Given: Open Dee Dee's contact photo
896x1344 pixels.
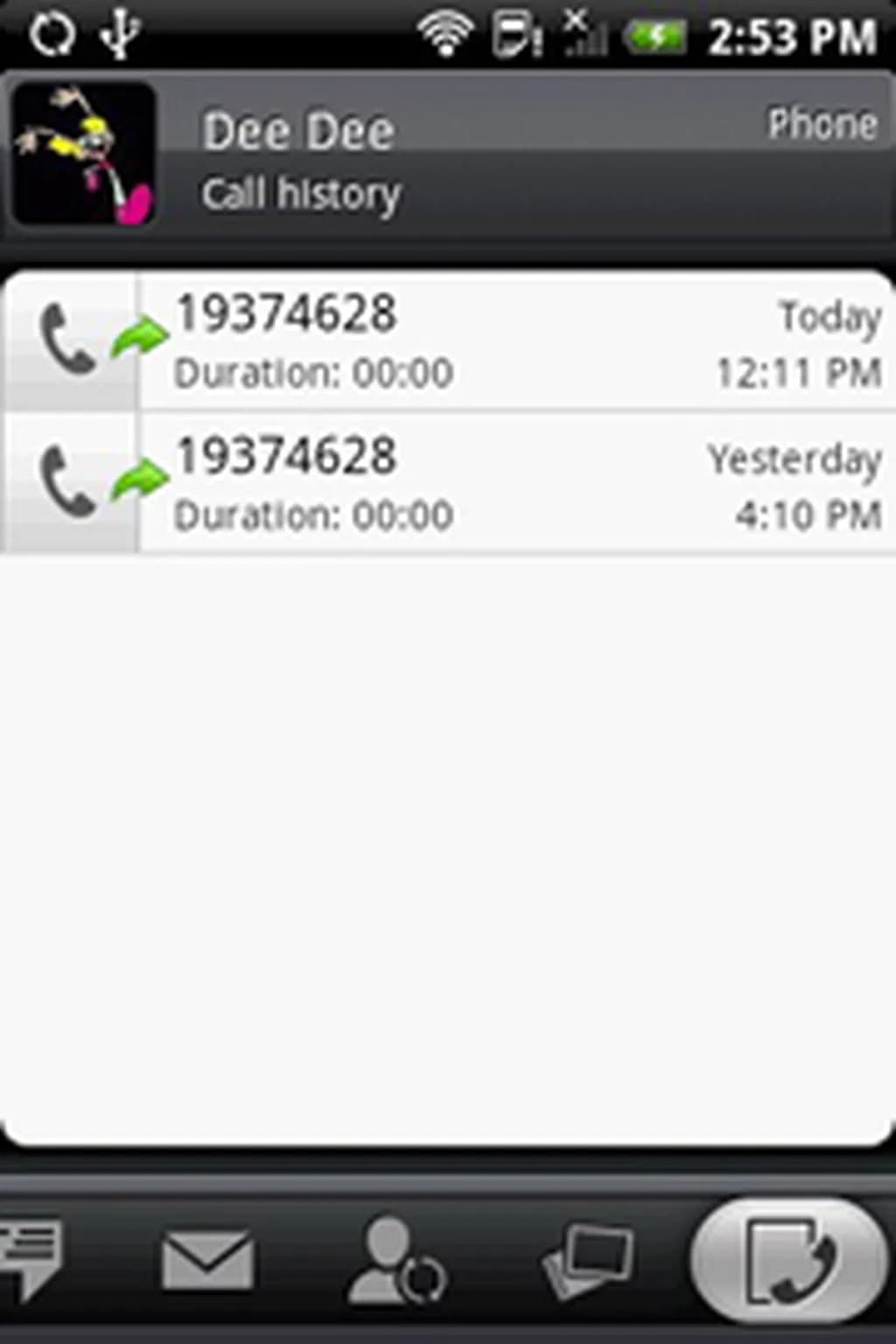Looking at the screenshot, I should coord(84,154).
